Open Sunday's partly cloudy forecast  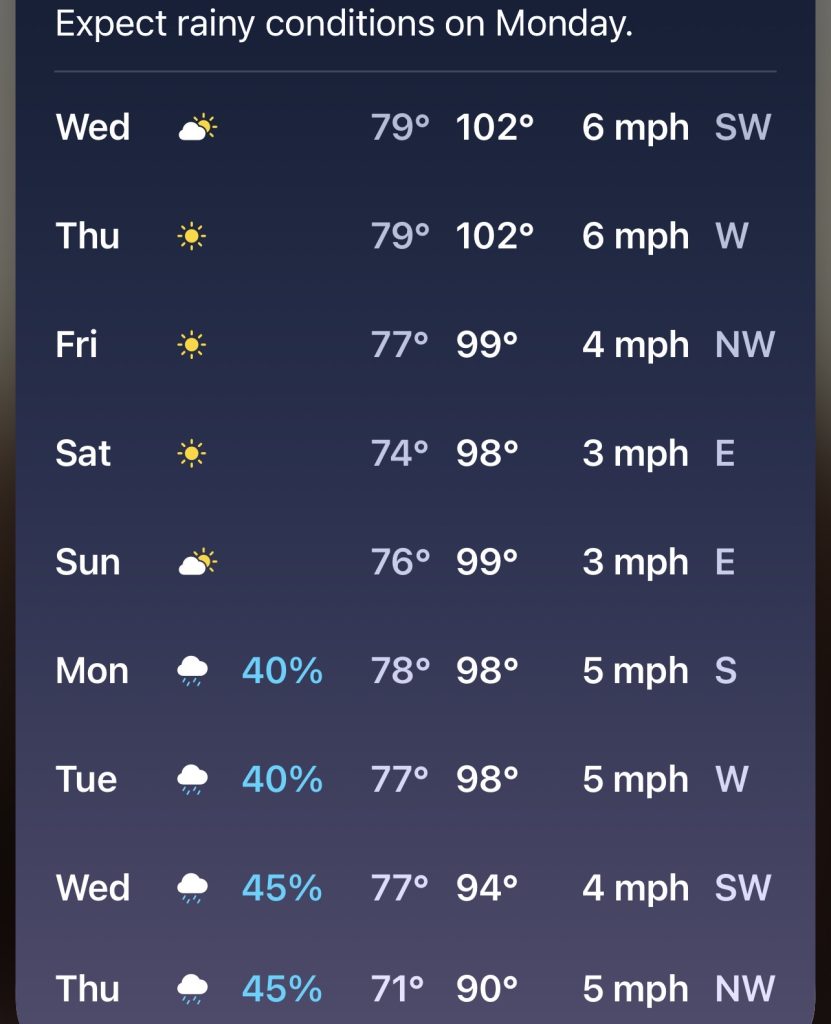point(416,562)
